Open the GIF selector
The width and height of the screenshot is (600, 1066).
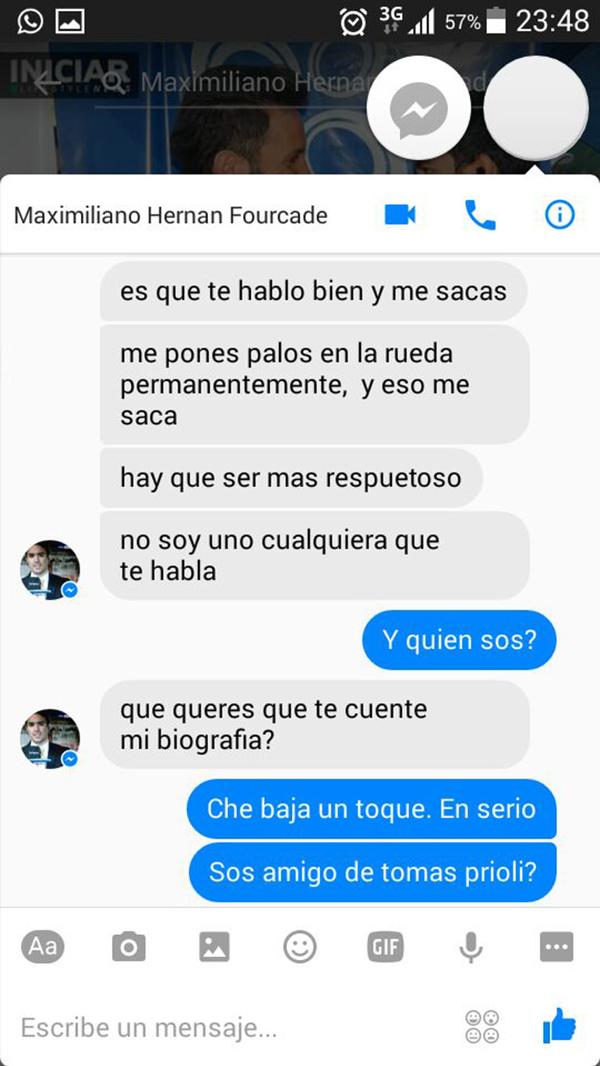(385, 946)
